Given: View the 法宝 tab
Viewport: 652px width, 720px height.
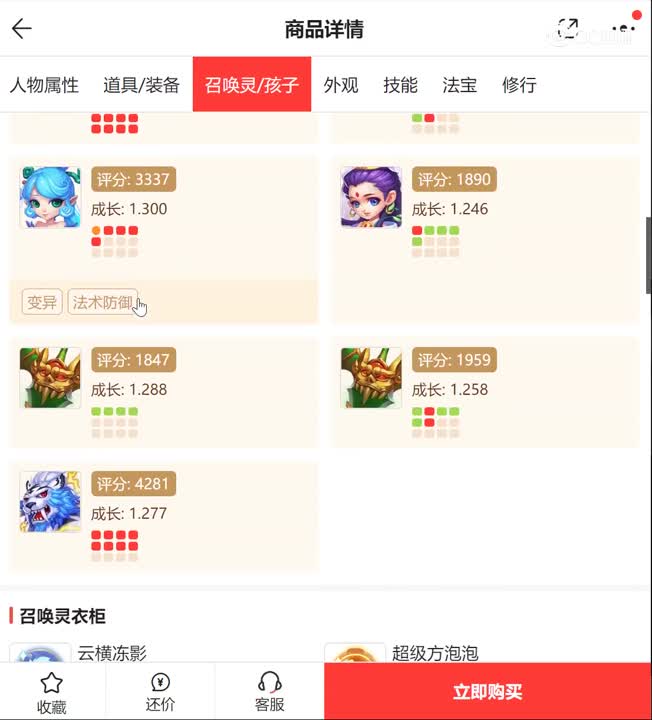Looking at the screenshot, I should pos(459,85).
